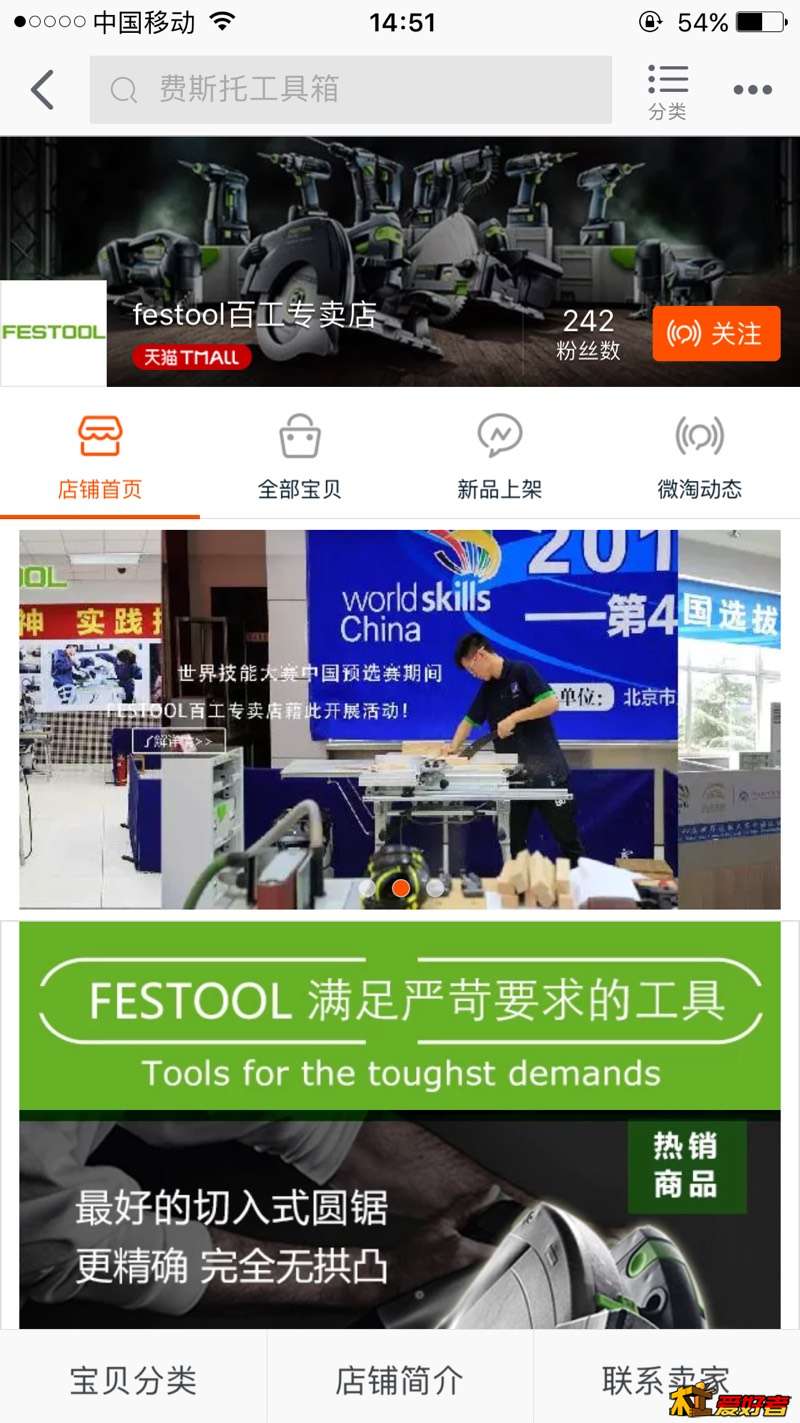Go back using the back arrow

click(42, 90)
